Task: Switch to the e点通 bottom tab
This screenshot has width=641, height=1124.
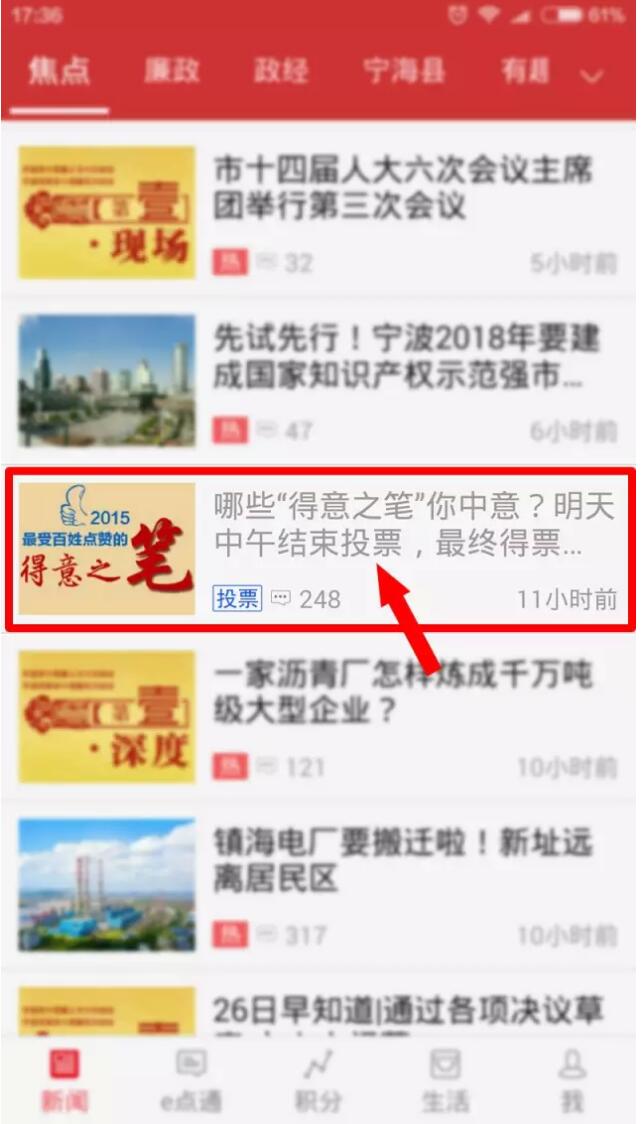Action: (191, 1080)
